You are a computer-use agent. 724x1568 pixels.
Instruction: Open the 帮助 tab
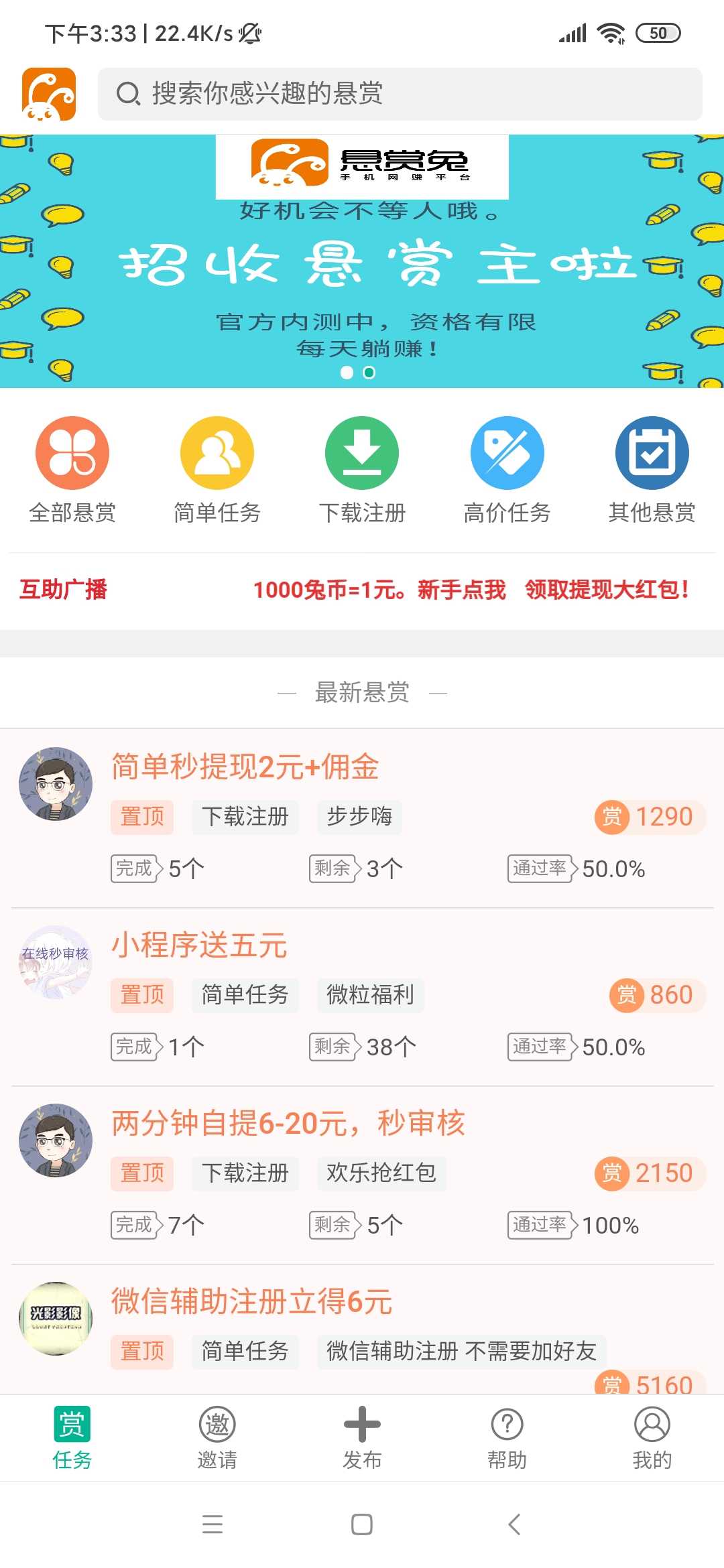point(507,1438)
